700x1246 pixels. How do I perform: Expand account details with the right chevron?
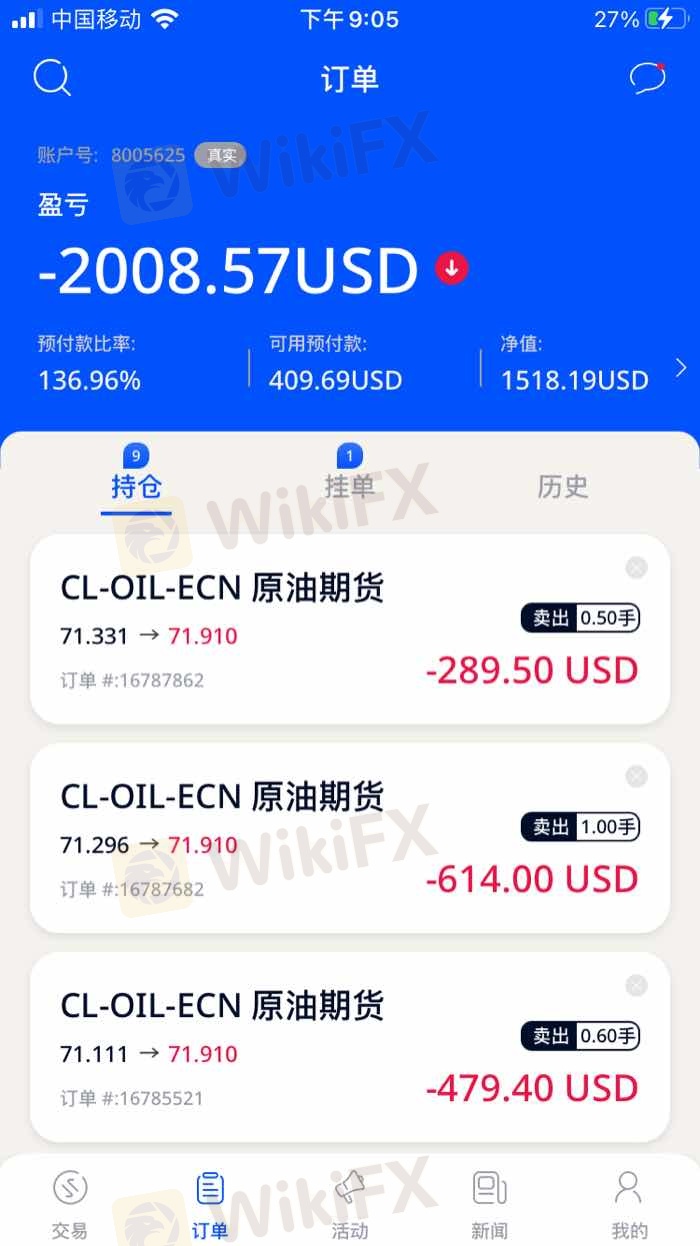[x=681, y=369]
